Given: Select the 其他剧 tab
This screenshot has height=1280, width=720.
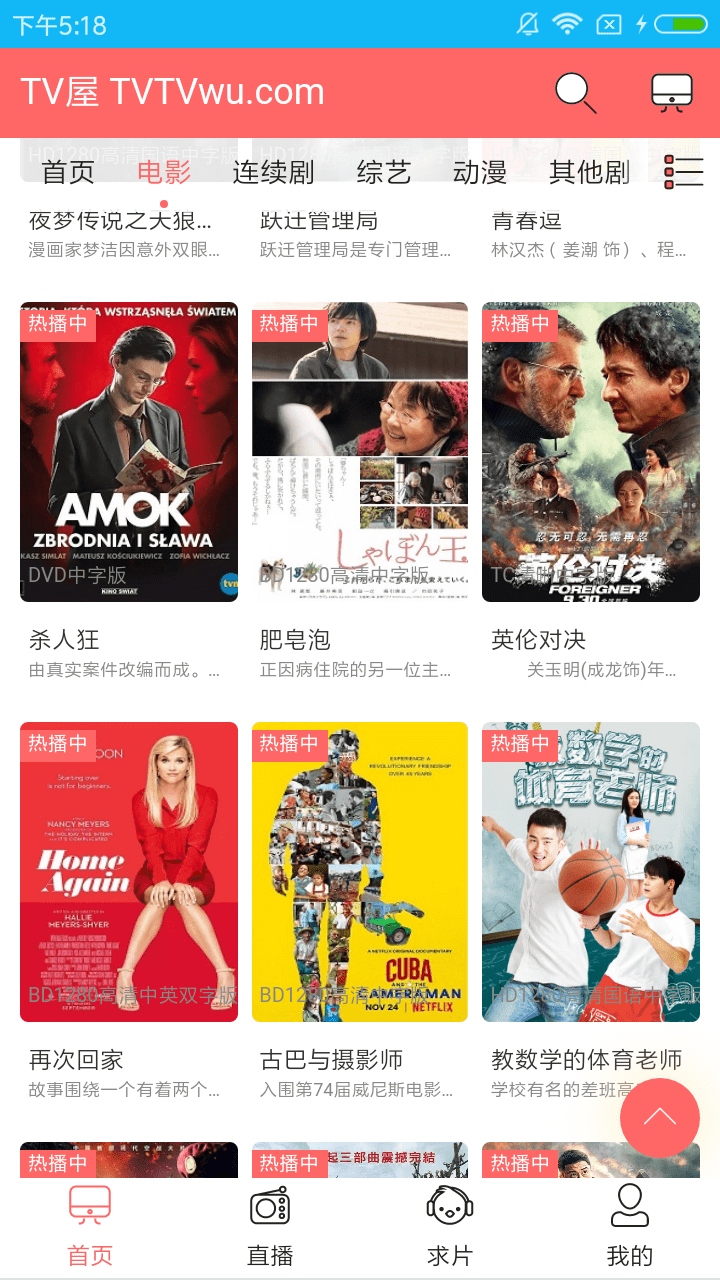Looking at the screenshot, I should [589, 172].
